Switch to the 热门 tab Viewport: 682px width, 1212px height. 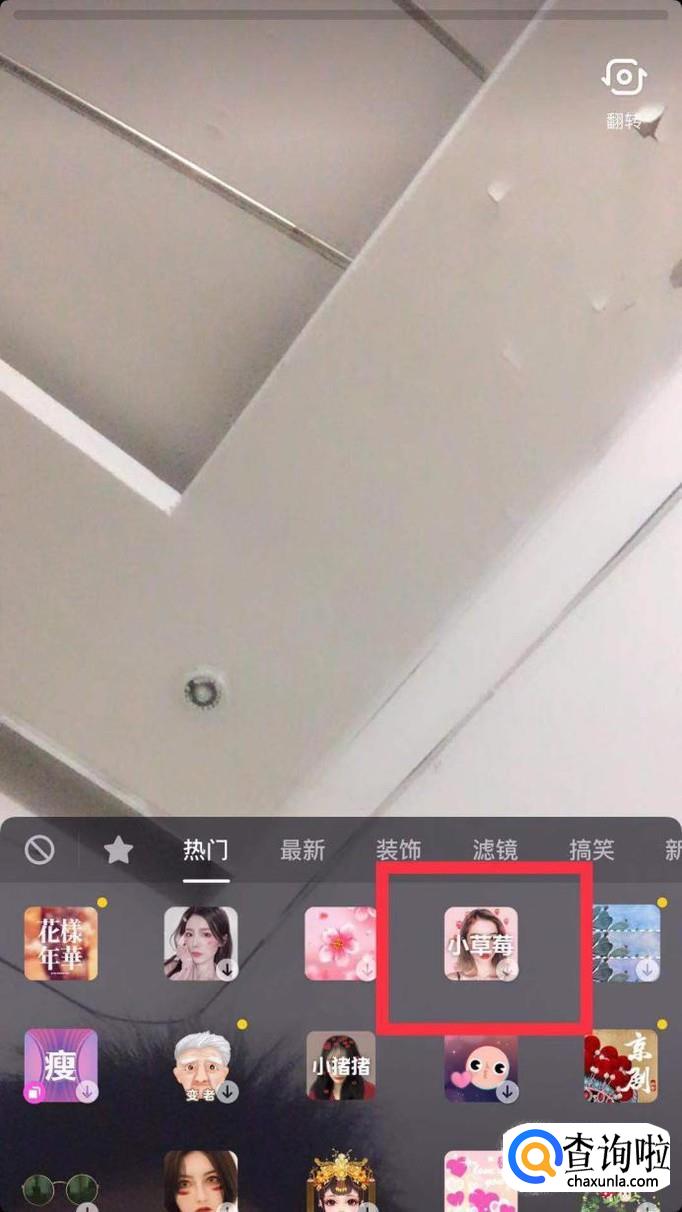pos(205,851)
